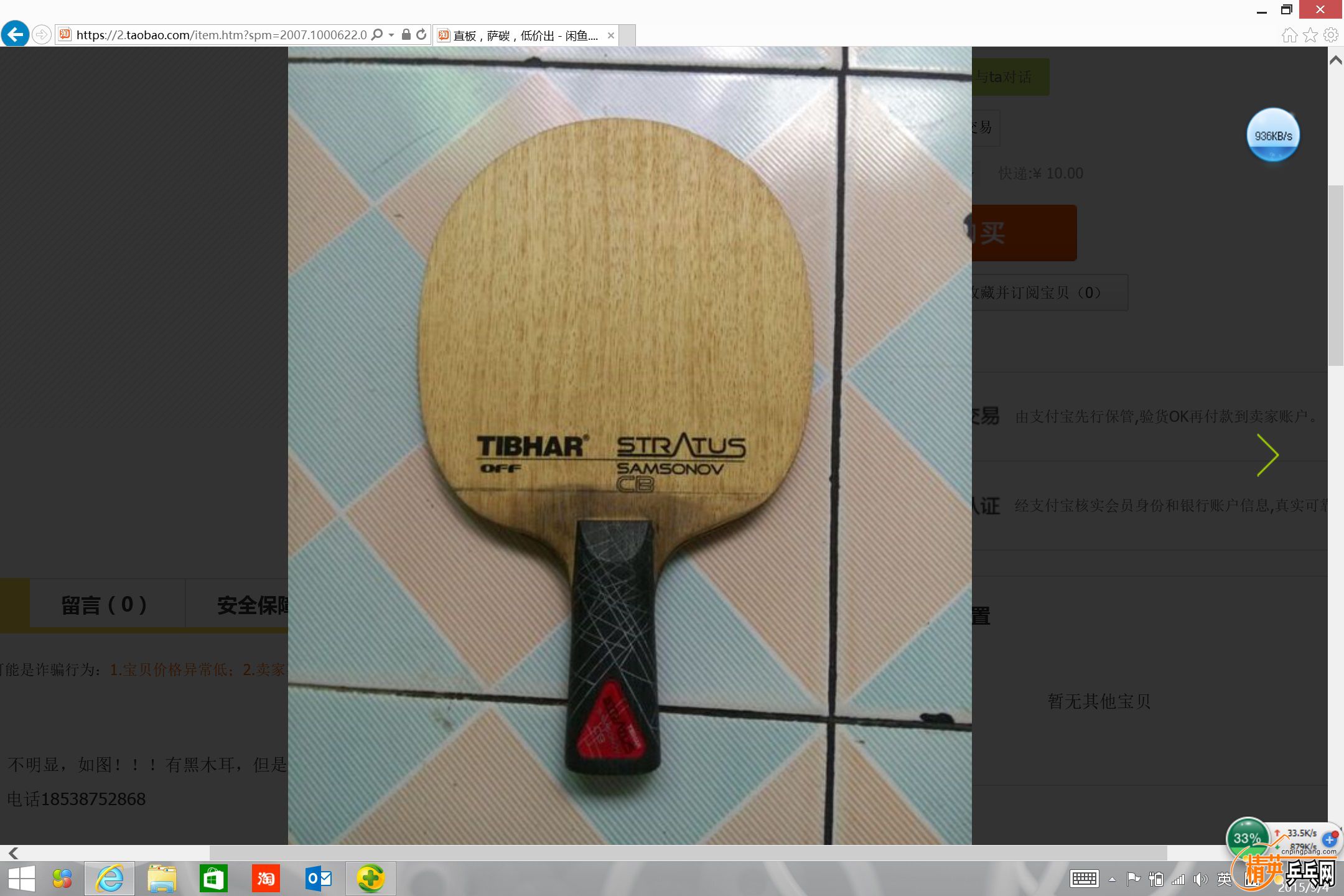Close the 闲鱼 browser tab

click(611, 35)
